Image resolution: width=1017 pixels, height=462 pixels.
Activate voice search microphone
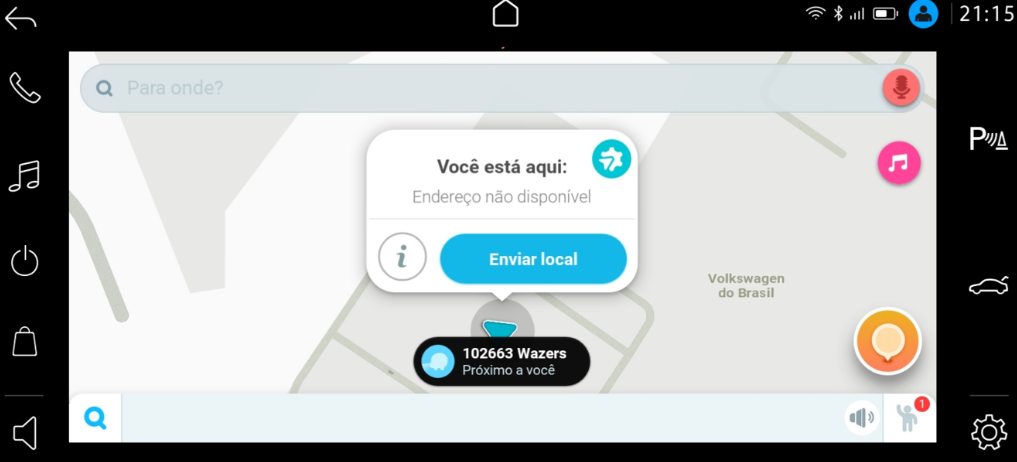901,88
